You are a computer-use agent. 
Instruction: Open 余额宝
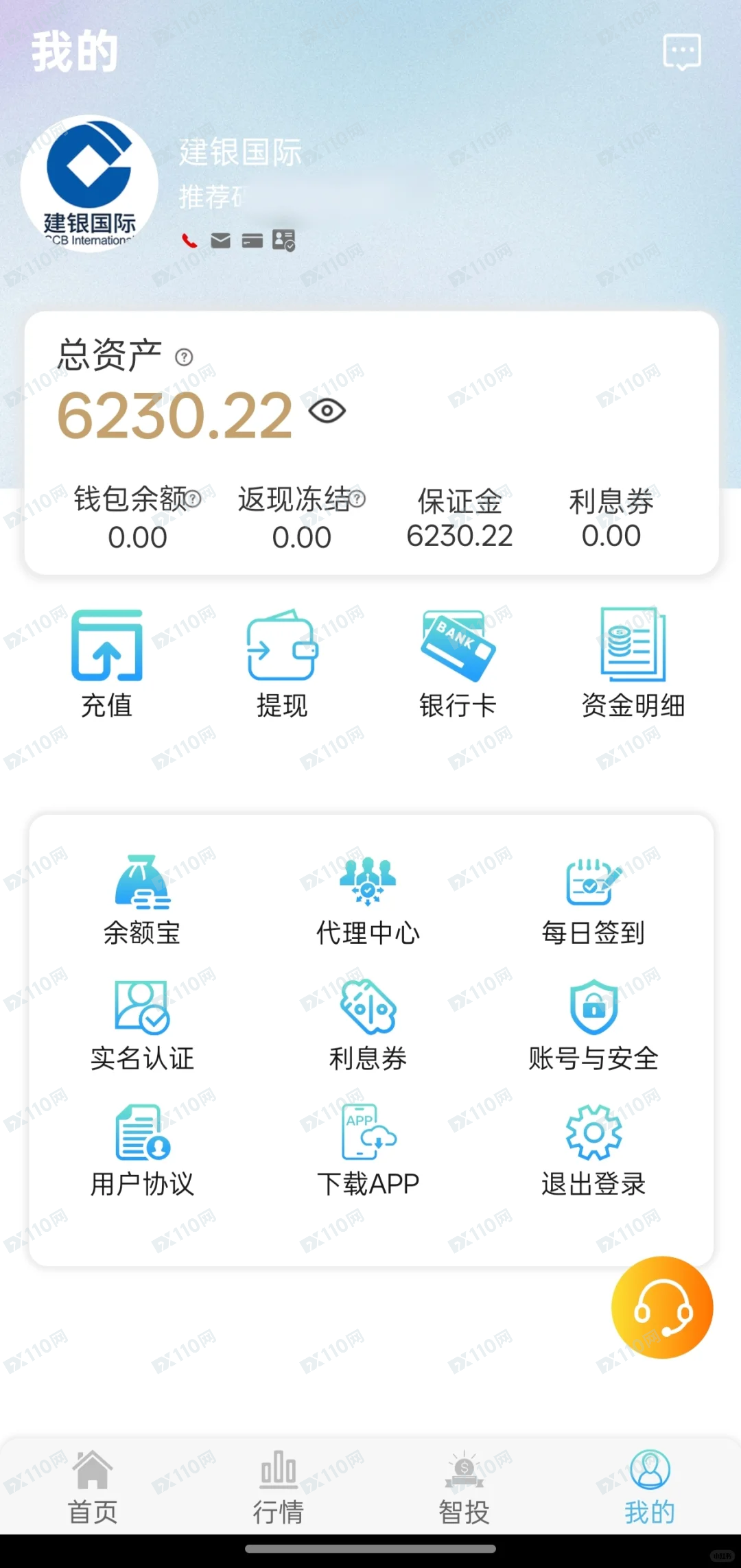[142, 901]
